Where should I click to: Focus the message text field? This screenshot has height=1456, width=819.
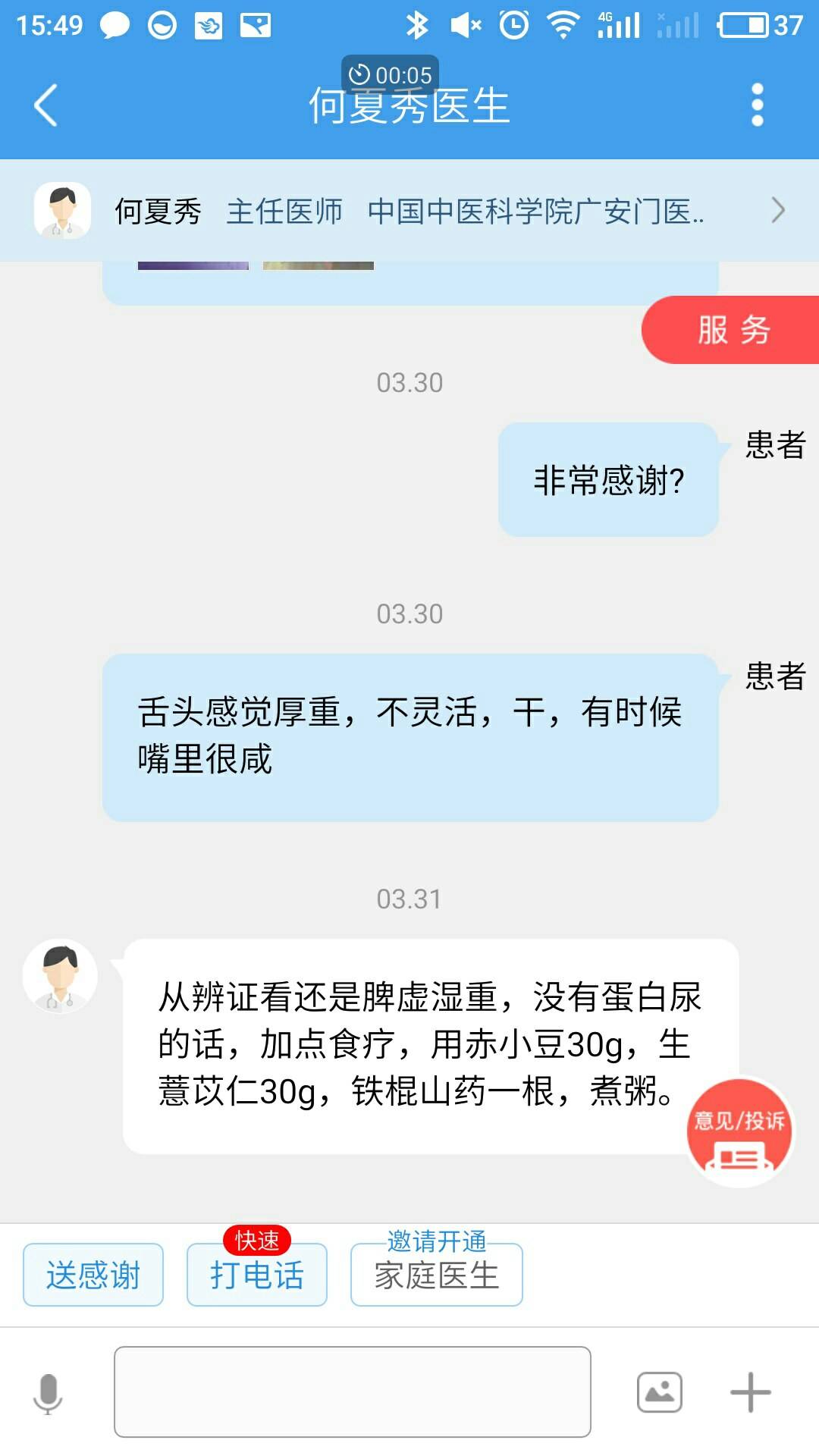coord(353,1392)
